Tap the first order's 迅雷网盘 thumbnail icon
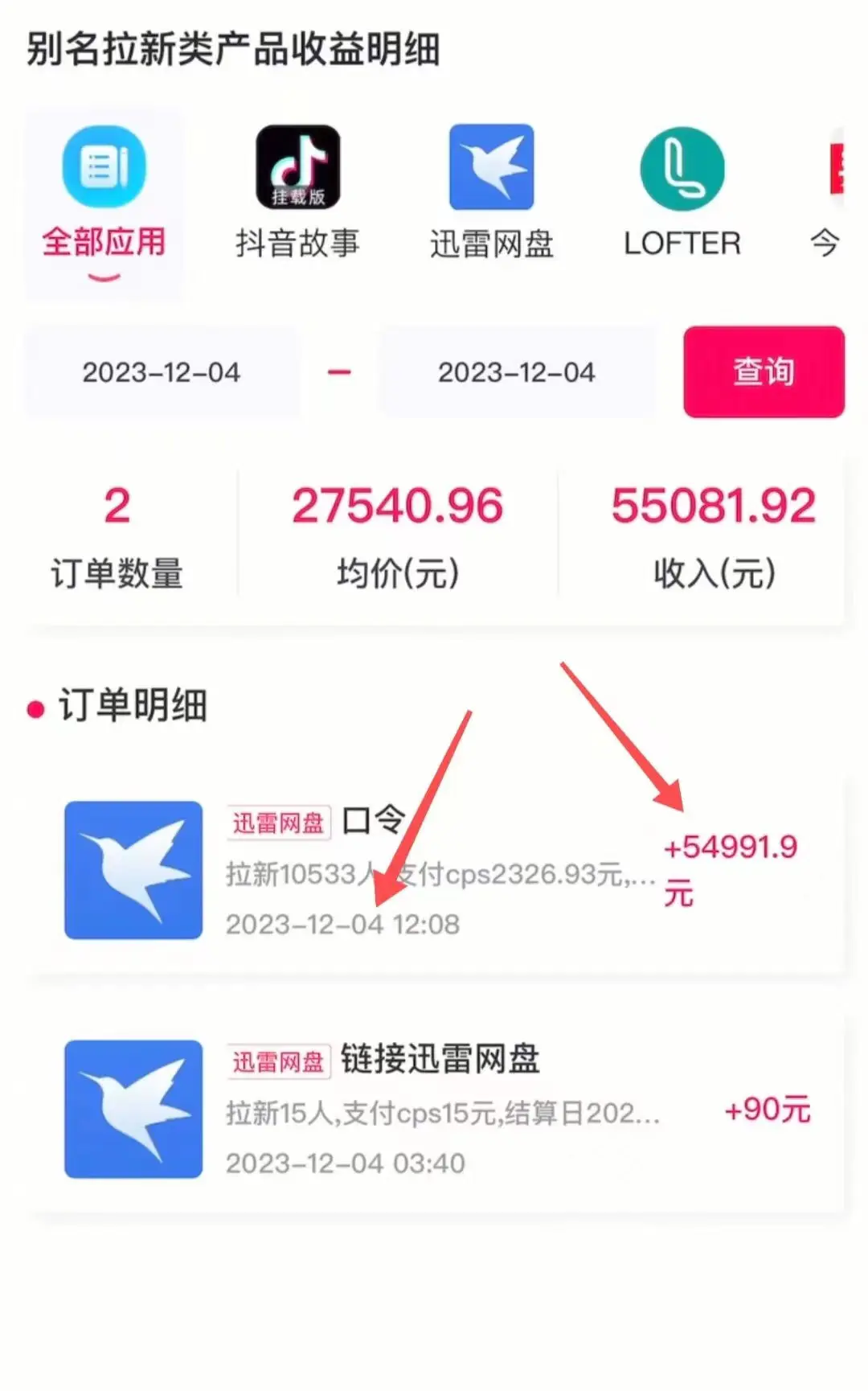Image resolution: width=868 pixels, height=1391 pixels. [x=133, y=871]
